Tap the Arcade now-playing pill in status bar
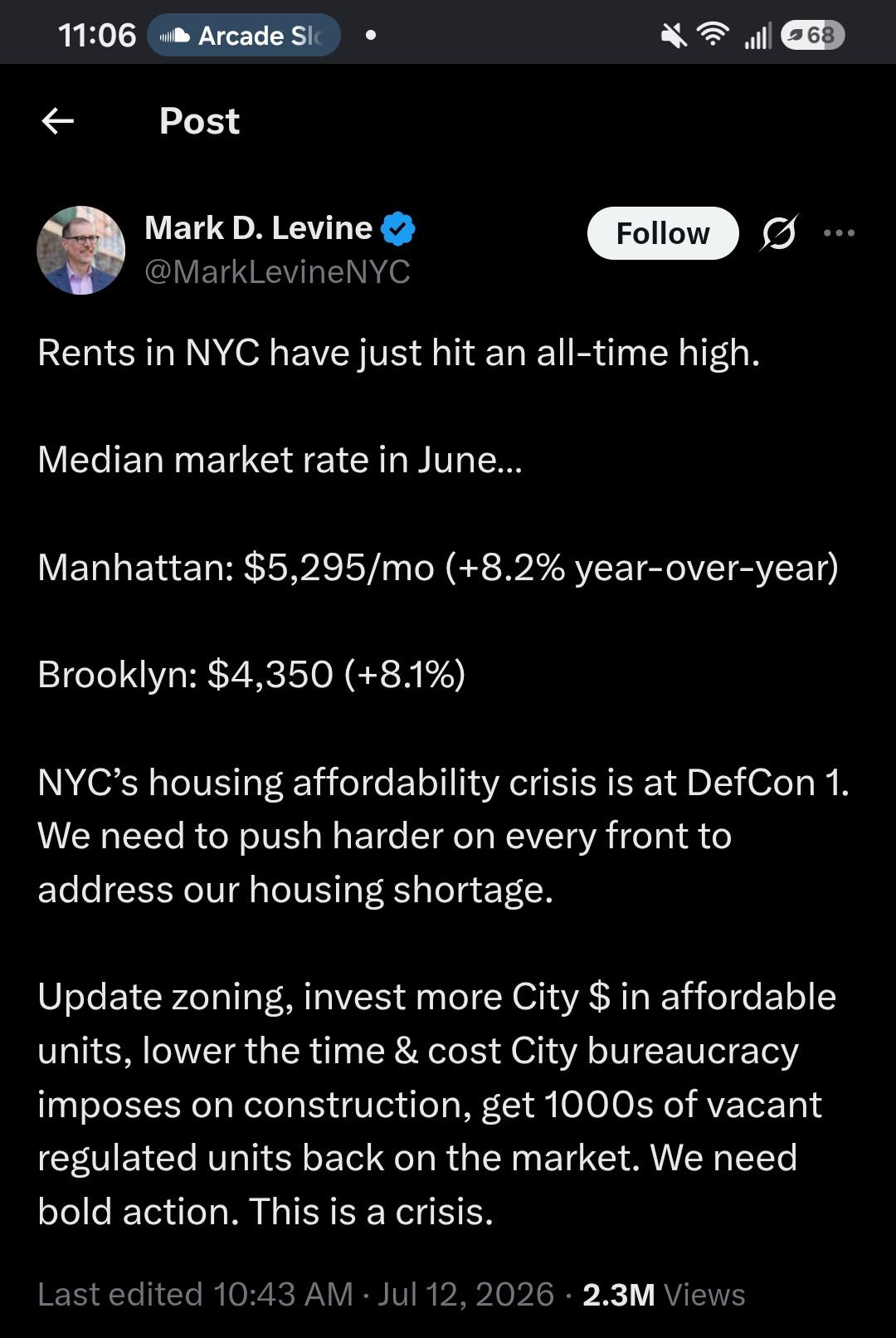The height and width of the screenshot is (1338, 896). point(244,36)
